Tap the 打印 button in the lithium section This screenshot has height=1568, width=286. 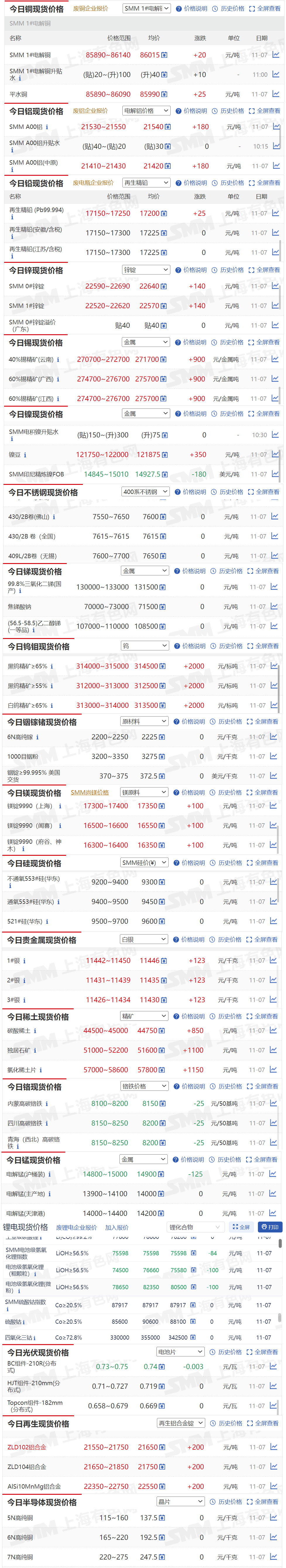tap(270, 1227)
